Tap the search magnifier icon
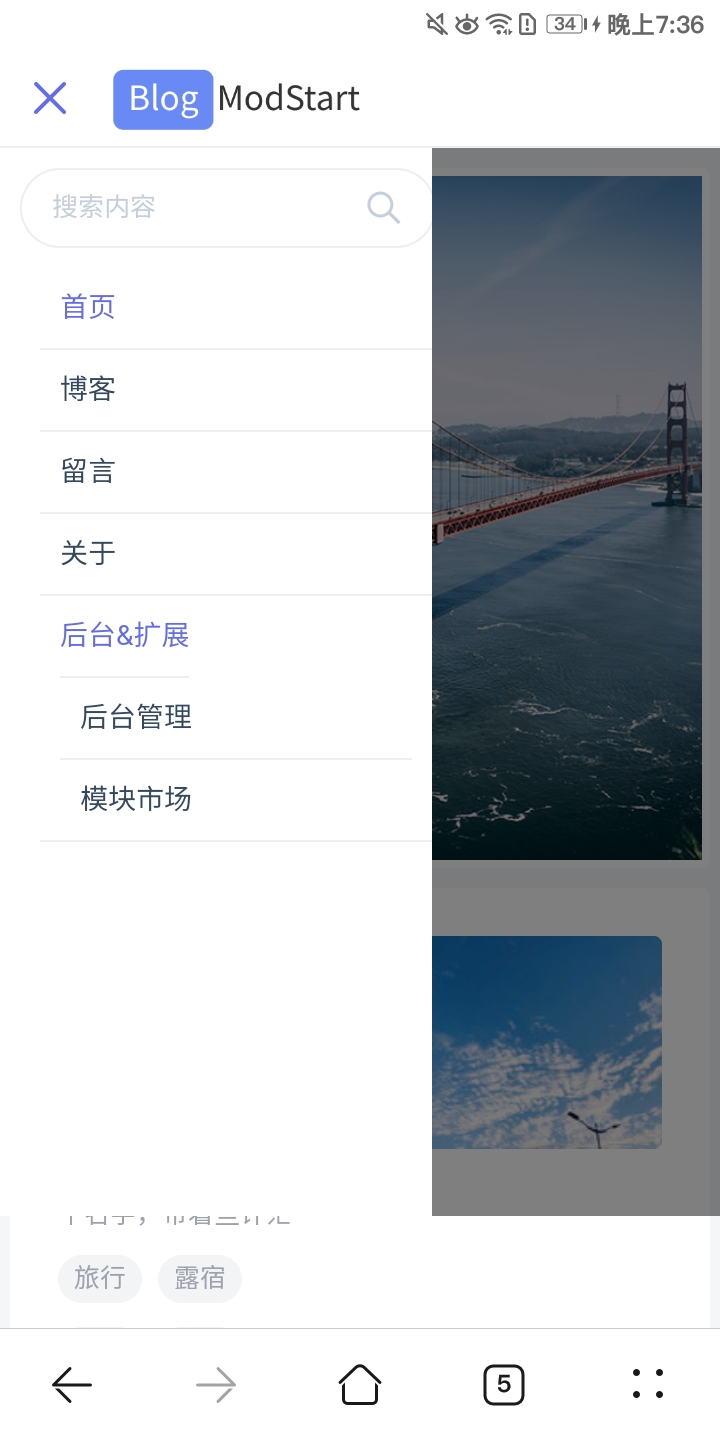The width and height of the screenshot is (720, 1440). [x=382, y=207]
